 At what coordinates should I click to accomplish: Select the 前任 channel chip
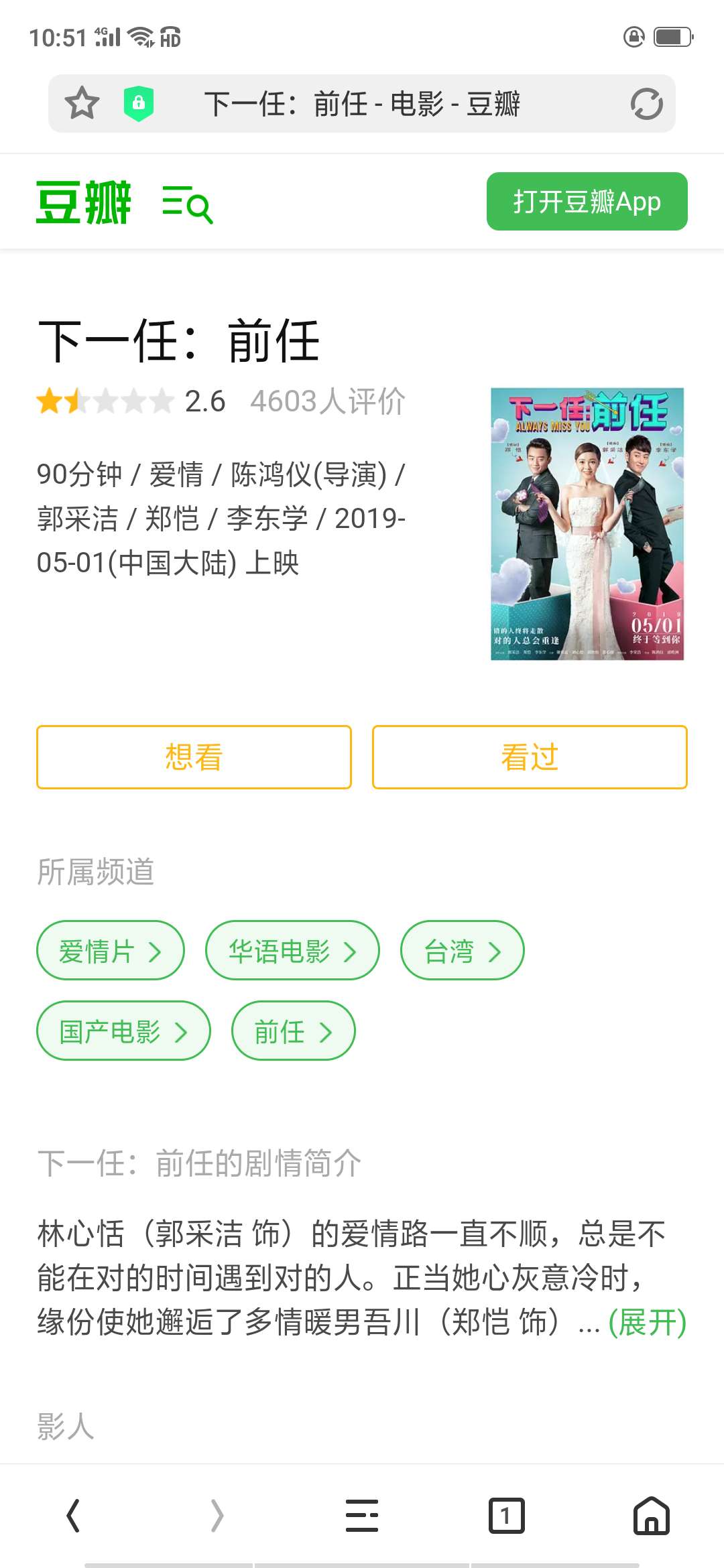[293, 1031]
